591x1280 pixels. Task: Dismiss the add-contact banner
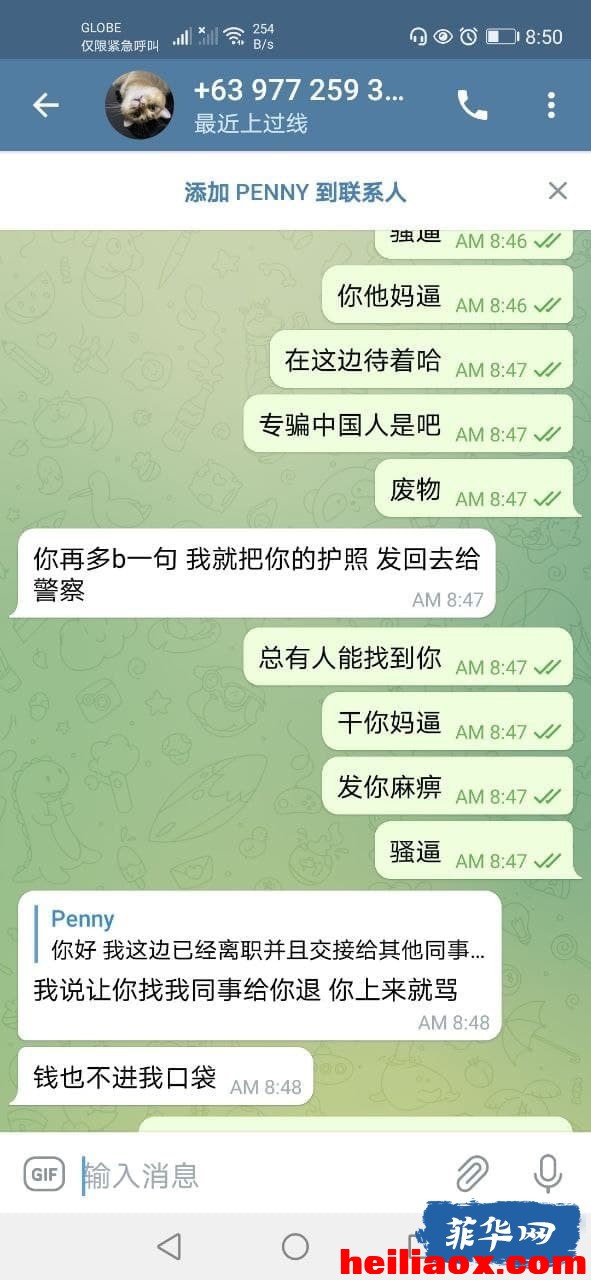(558, 191)
